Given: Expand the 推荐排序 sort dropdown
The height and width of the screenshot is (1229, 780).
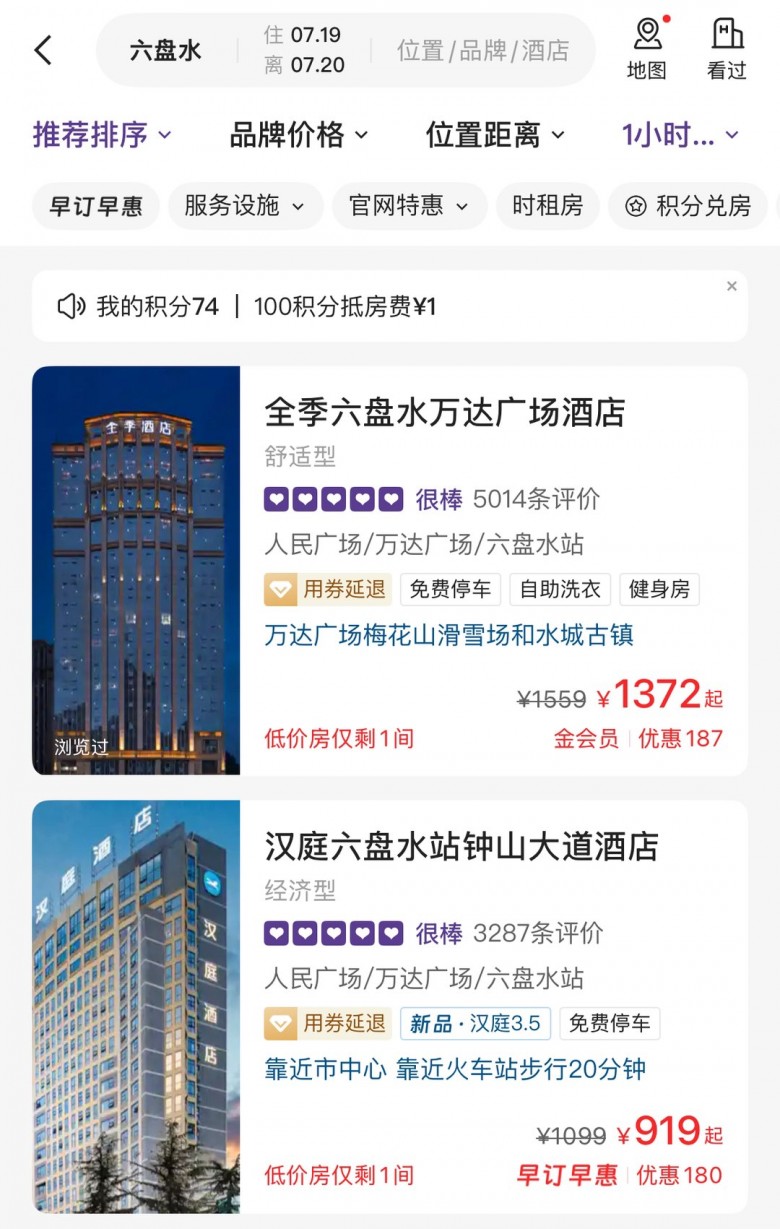Looking at the screenshot, I should [x=102, y=135].
